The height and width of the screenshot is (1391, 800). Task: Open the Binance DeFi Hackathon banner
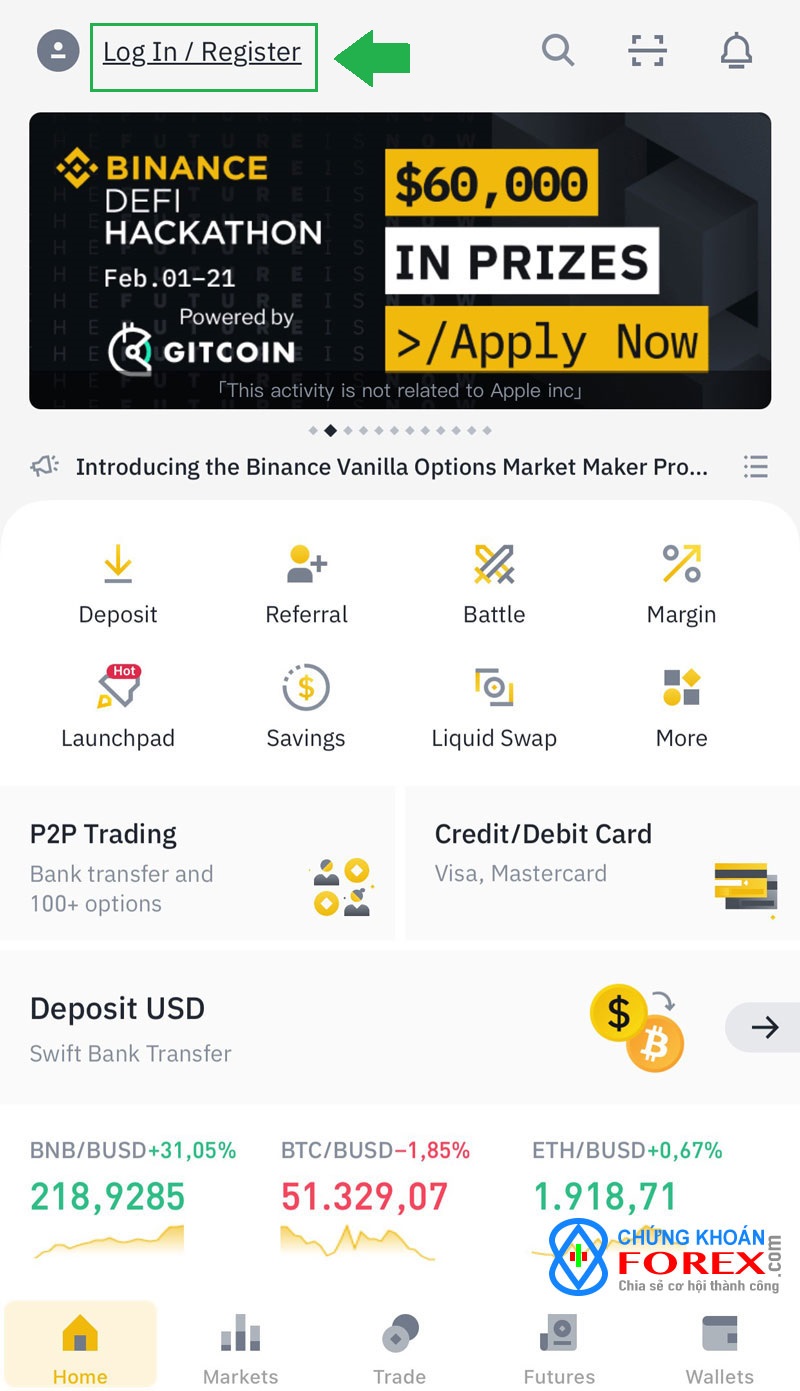pos(400,260)
